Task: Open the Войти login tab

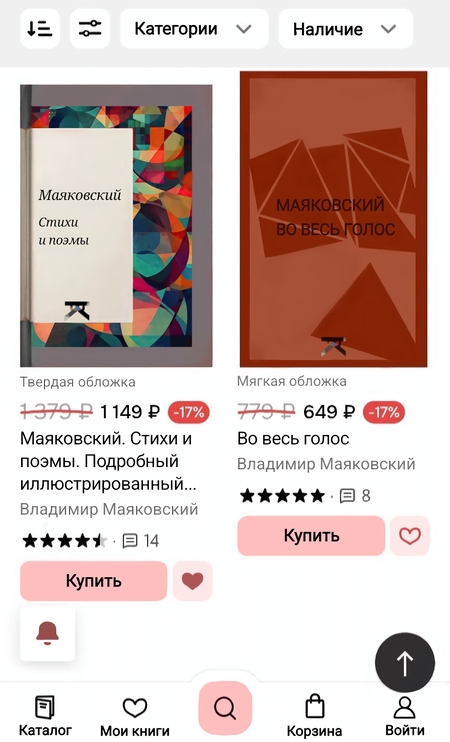Action: (x=405, y=715)
